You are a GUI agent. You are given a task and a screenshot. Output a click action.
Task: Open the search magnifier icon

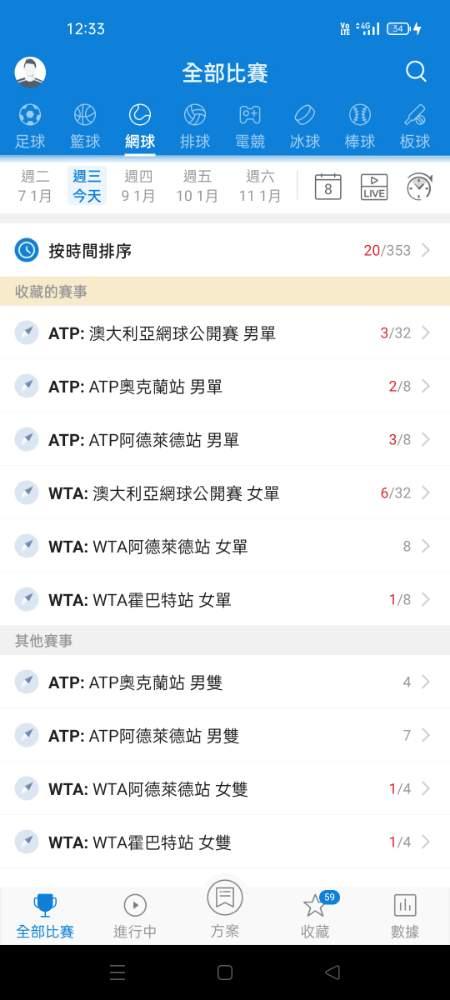(416, 71)
